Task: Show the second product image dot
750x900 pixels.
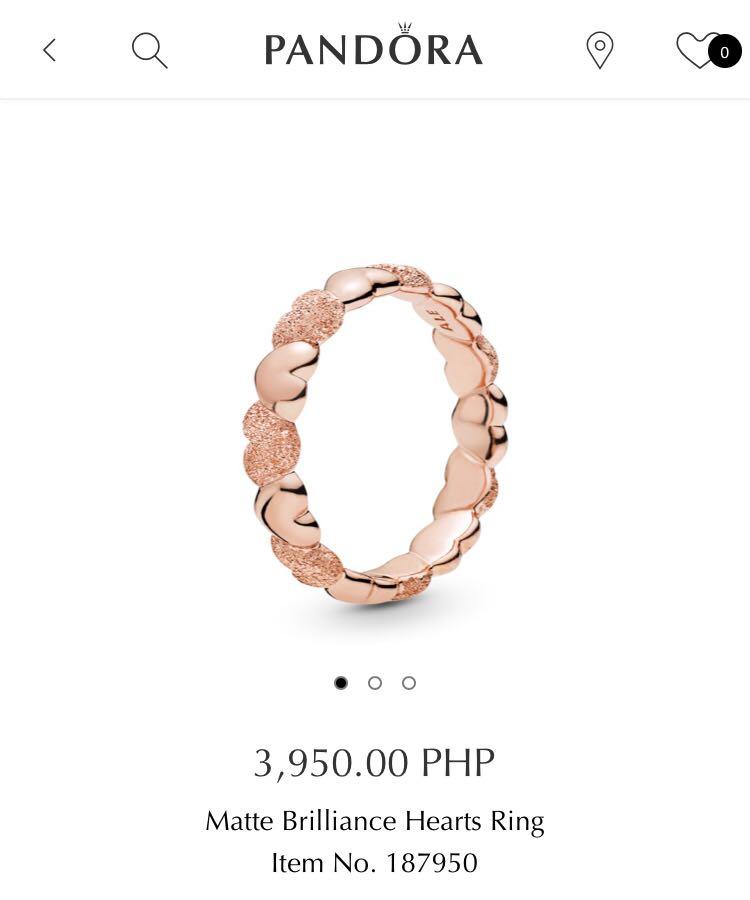Action: click(375, 683)
